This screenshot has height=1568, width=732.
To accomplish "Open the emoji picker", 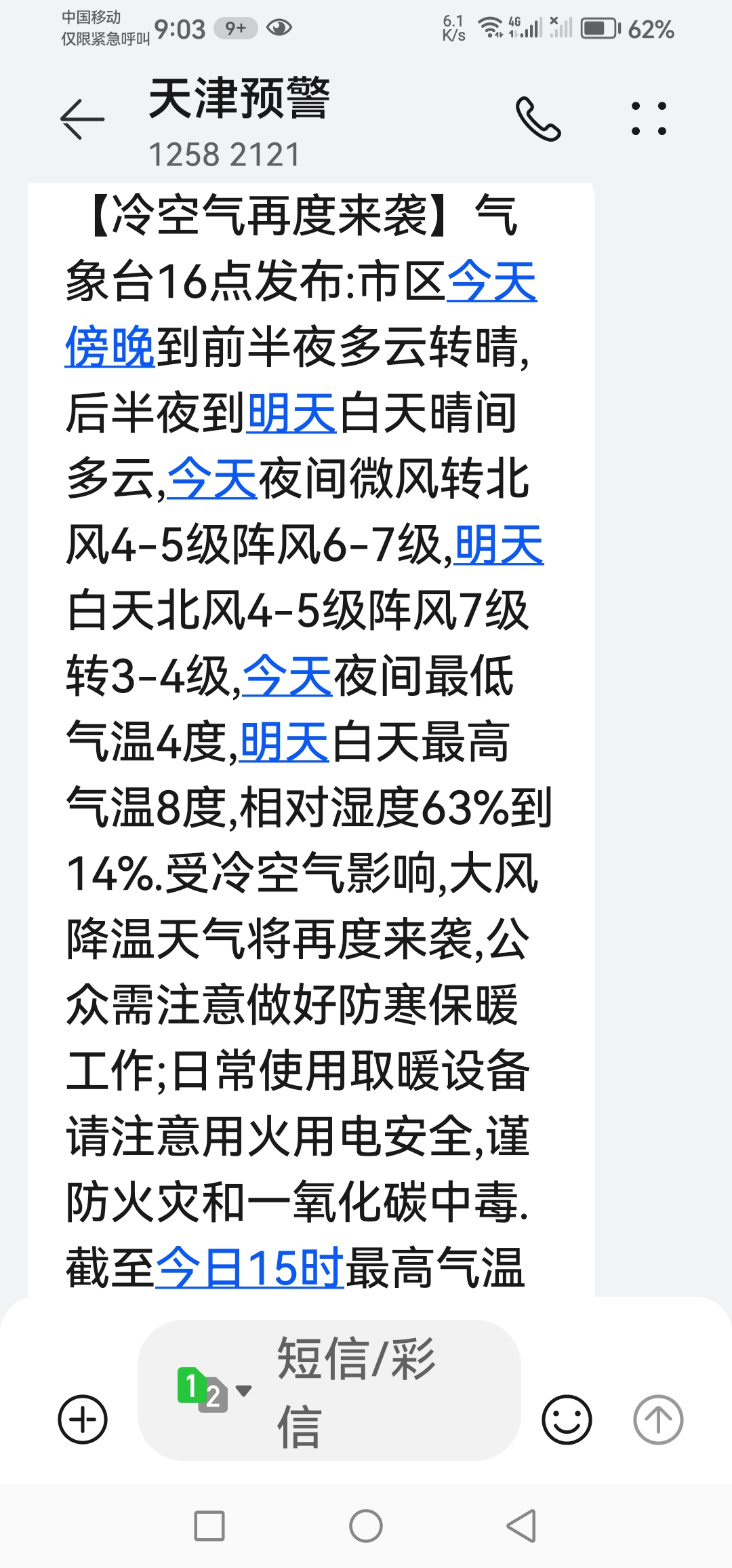I will tap(567, 1419).
